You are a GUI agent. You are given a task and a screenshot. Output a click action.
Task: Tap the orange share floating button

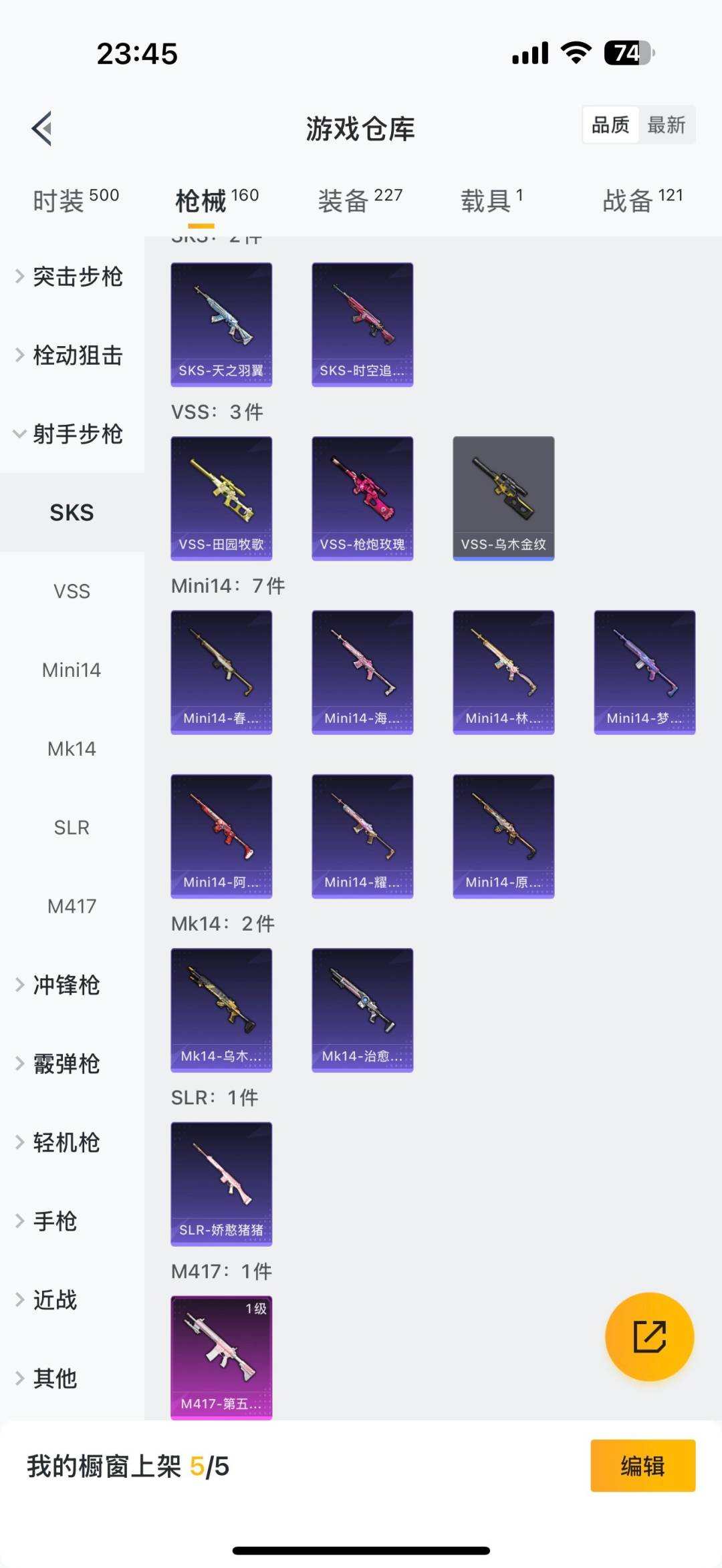tap(649, 1337)
